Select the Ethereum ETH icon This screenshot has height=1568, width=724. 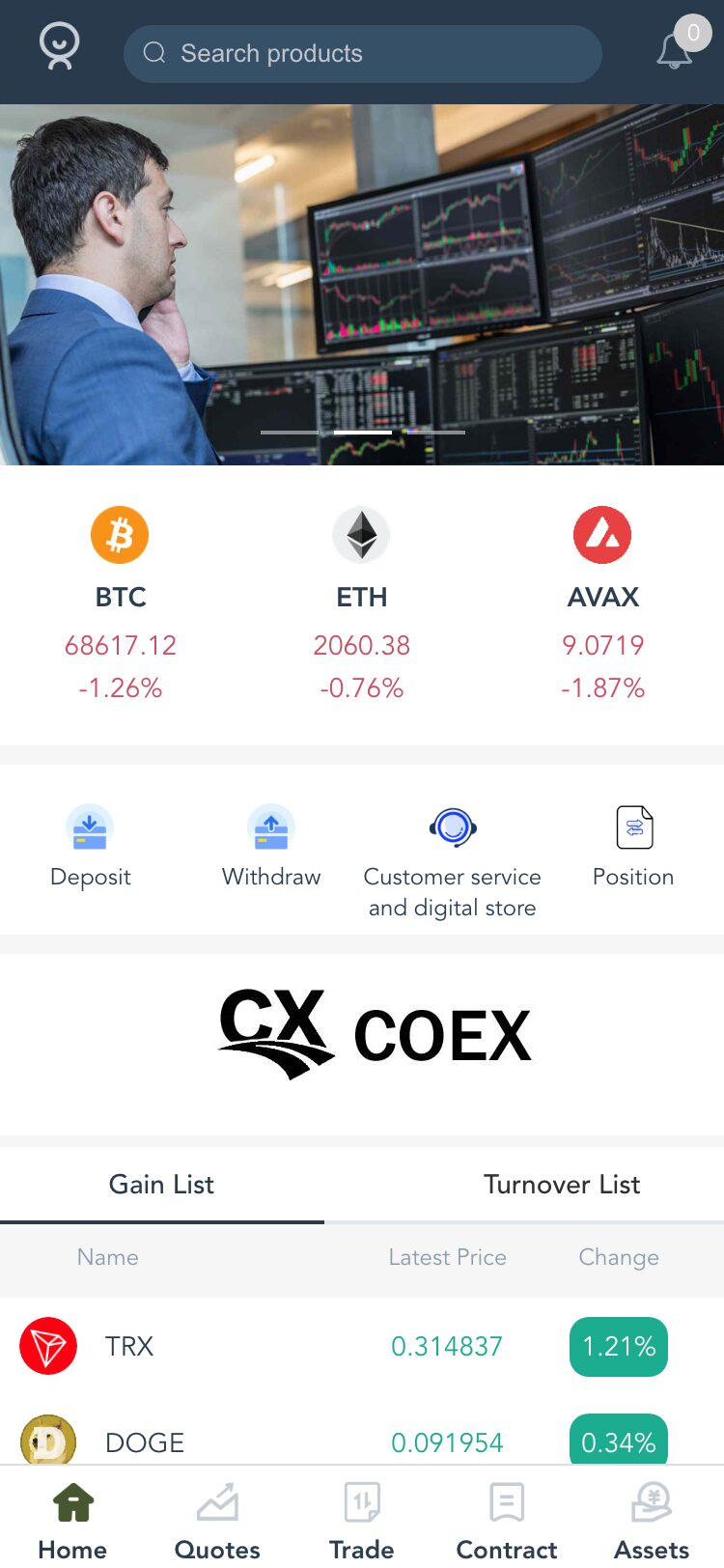(361, 534)
